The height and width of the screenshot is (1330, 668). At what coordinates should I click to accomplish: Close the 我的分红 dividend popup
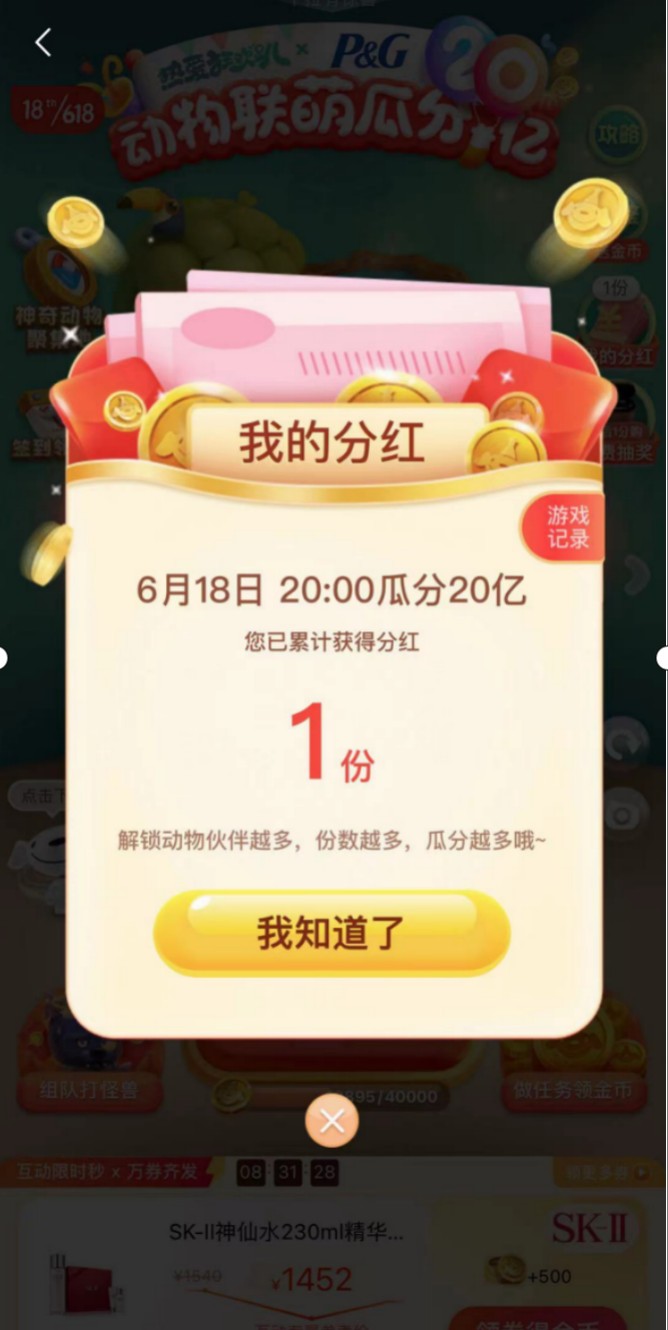[x=332, y=1121]
